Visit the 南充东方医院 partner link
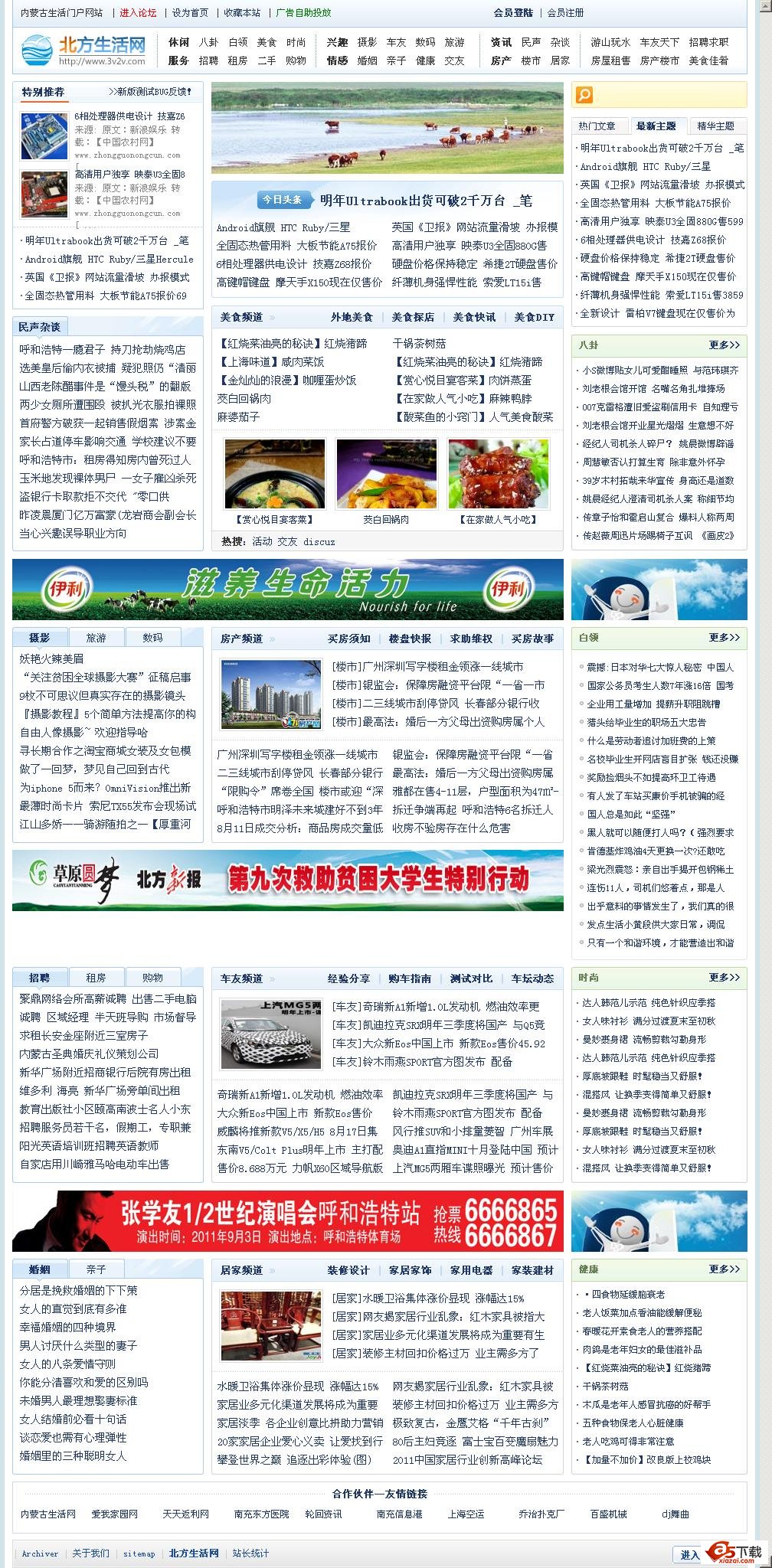 (262, 1514)
